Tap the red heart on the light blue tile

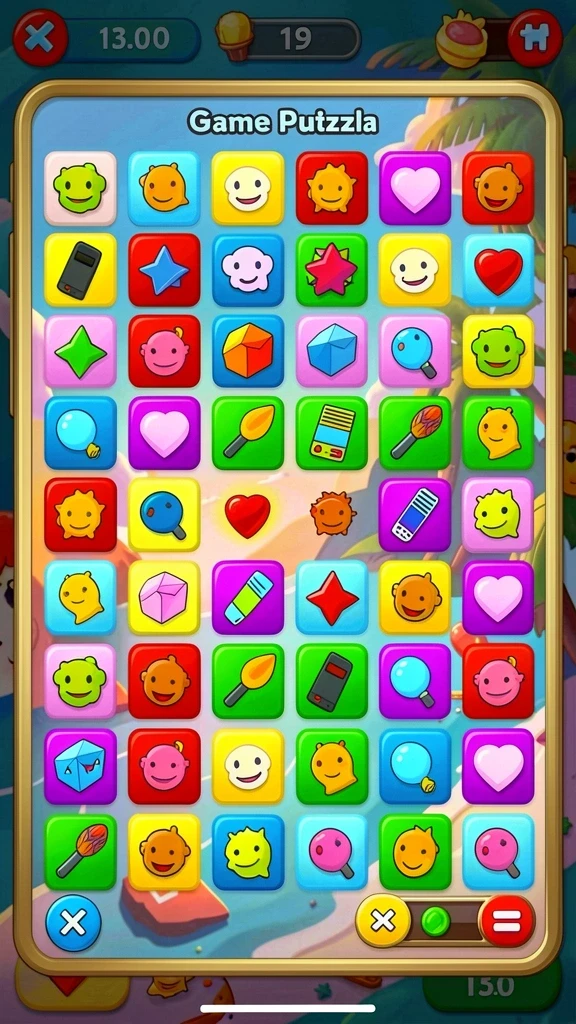tap(498, 270)
